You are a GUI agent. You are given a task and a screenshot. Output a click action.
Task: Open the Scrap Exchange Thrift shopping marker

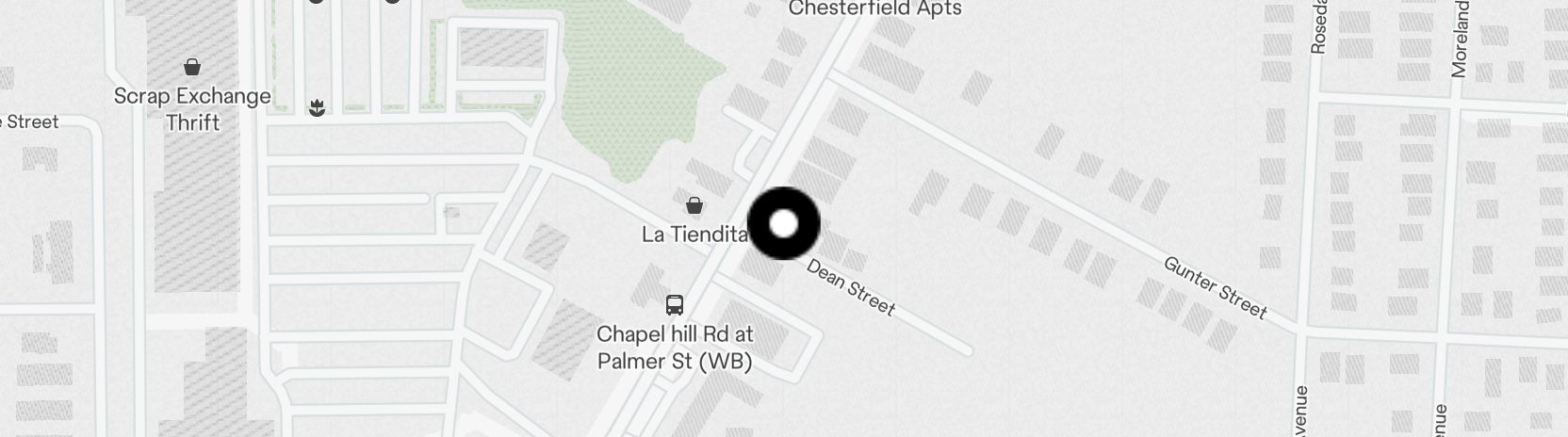192,67
